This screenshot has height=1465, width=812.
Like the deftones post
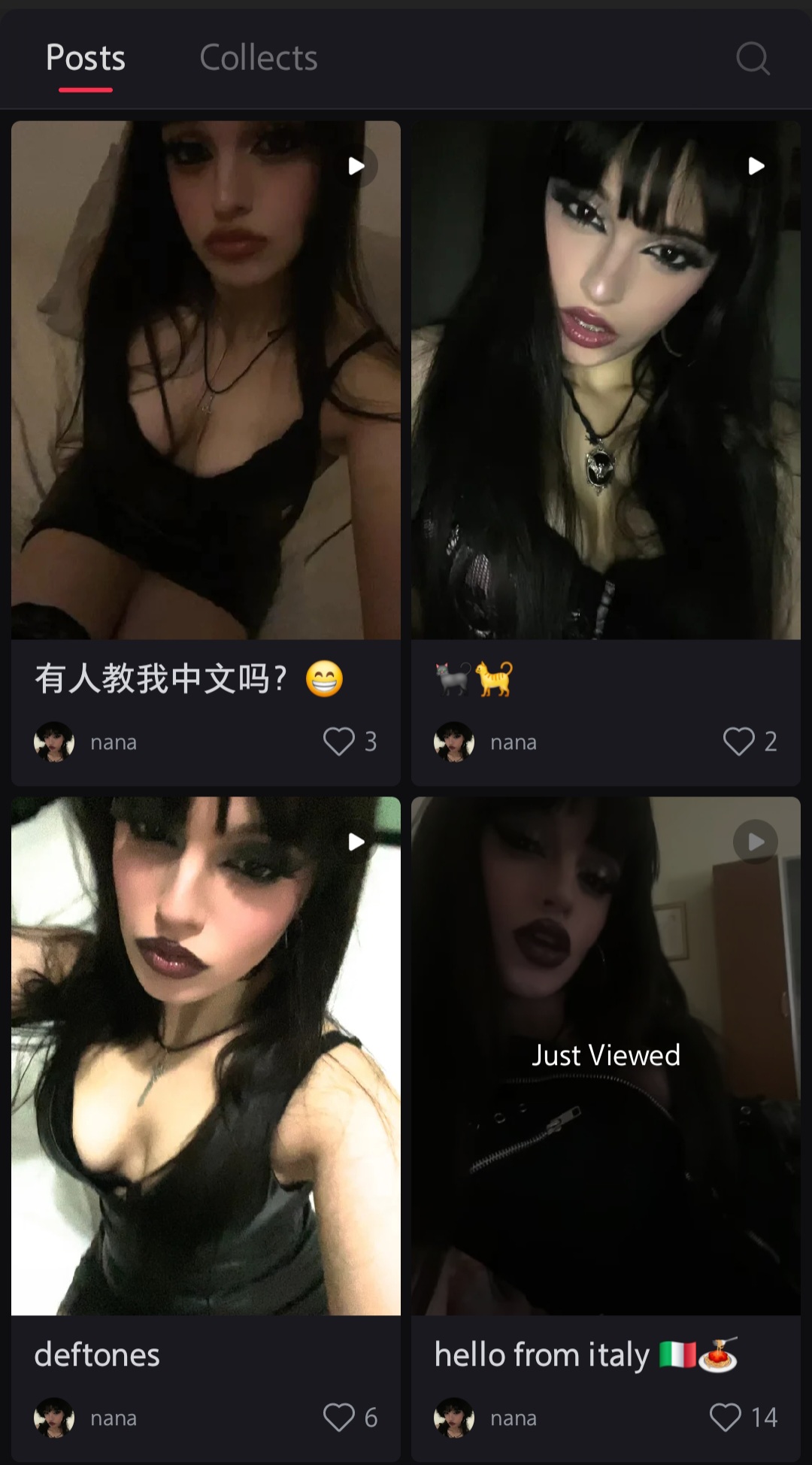[x=339, y=1418]
